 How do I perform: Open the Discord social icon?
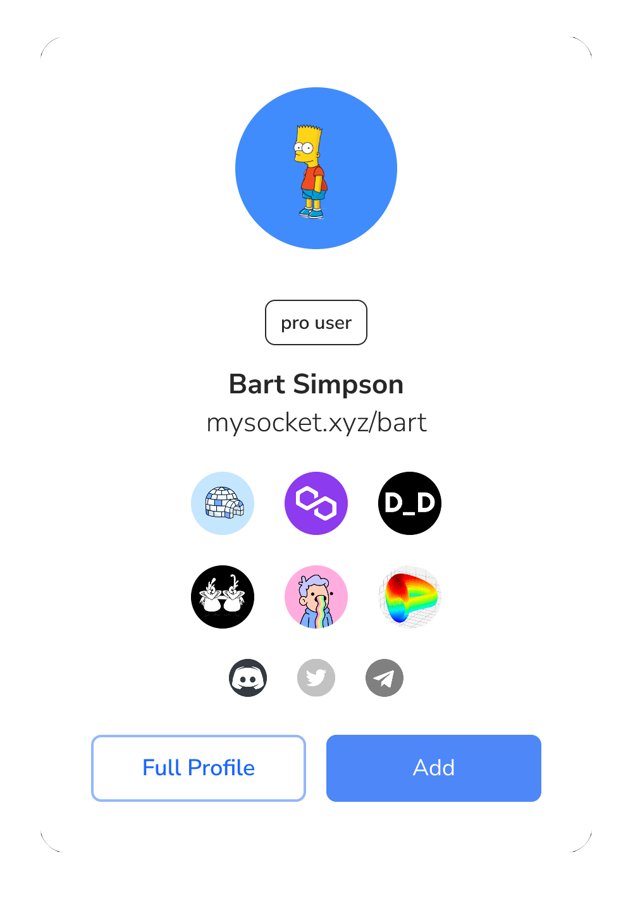click(248, 679)
